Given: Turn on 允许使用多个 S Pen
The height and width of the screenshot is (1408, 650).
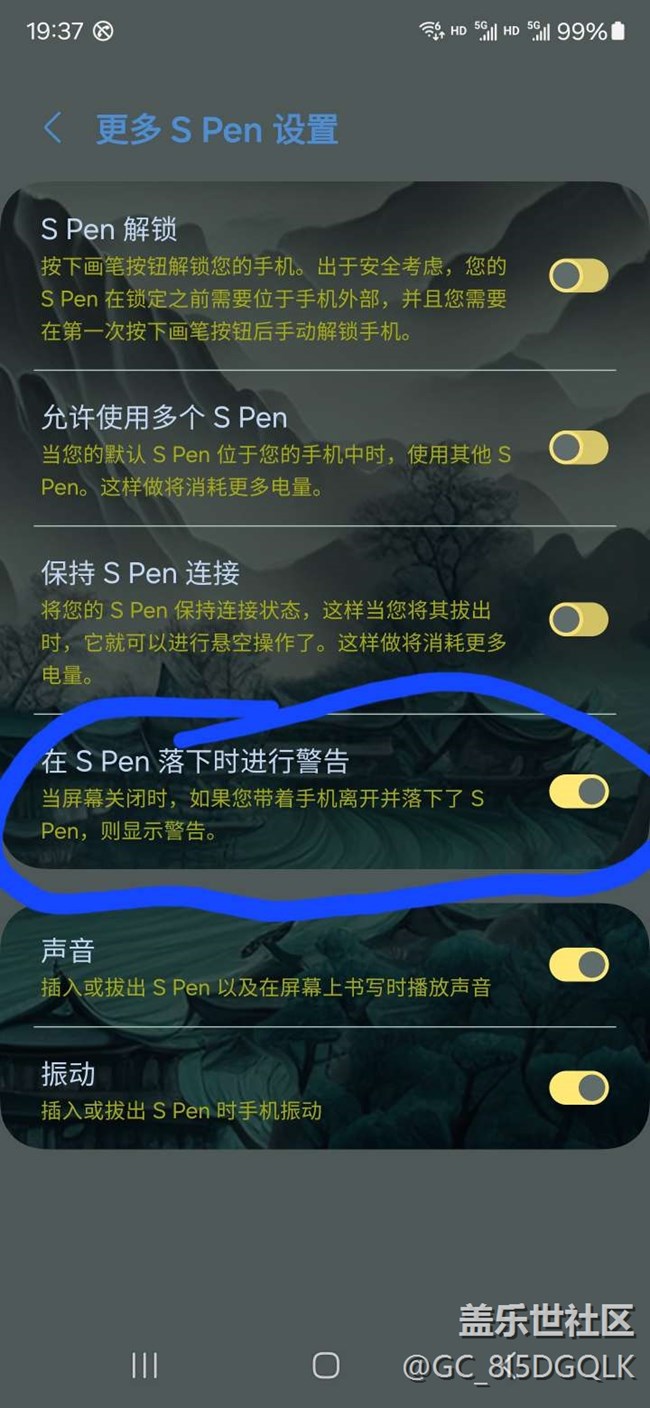Looking at the screenshot, I should (x=579, y=448).
